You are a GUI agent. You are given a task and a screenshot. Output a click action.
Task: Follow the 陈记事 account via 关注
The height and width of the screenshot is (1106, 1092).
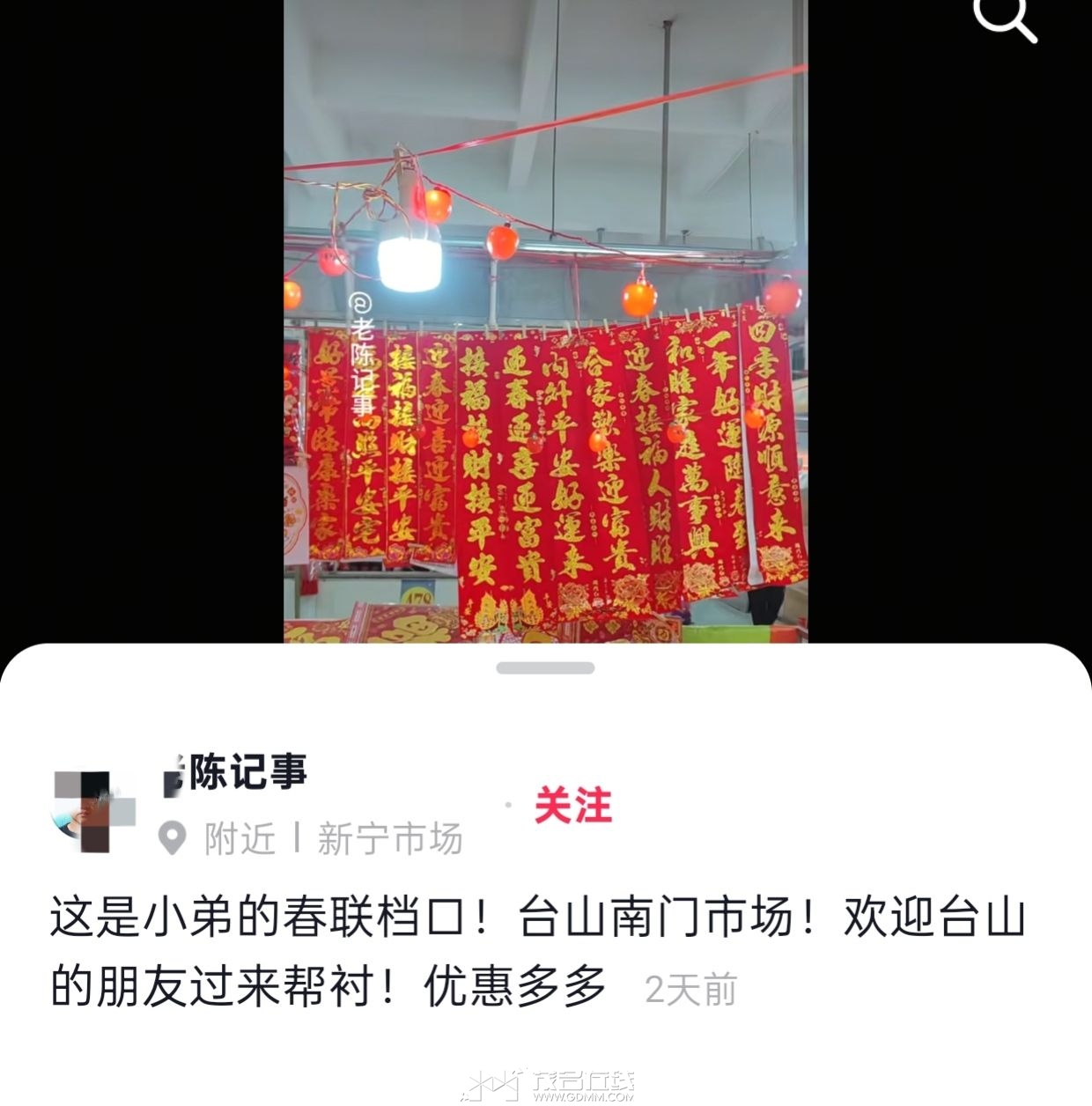coord(573,806)
